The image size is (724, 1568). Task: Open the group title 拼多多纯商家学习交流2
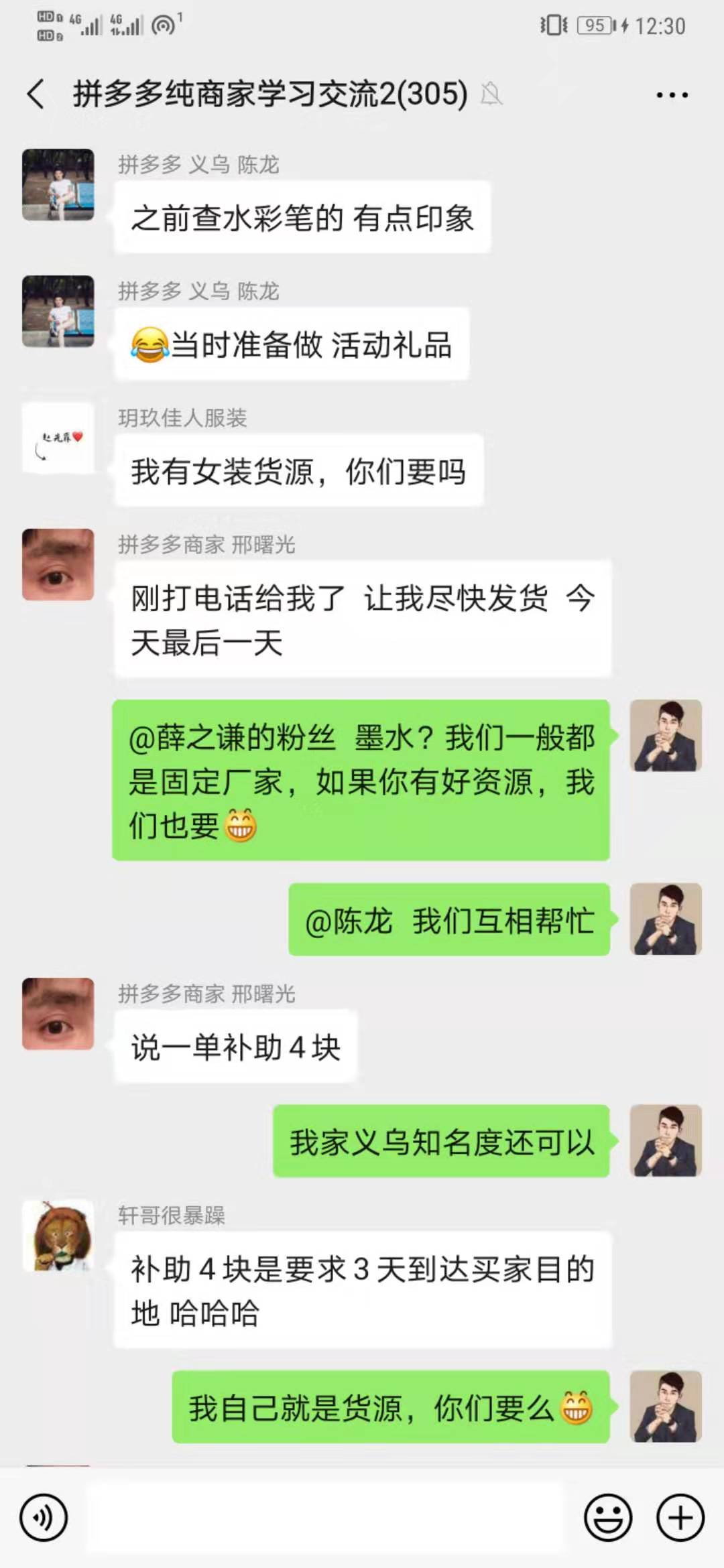268,95
